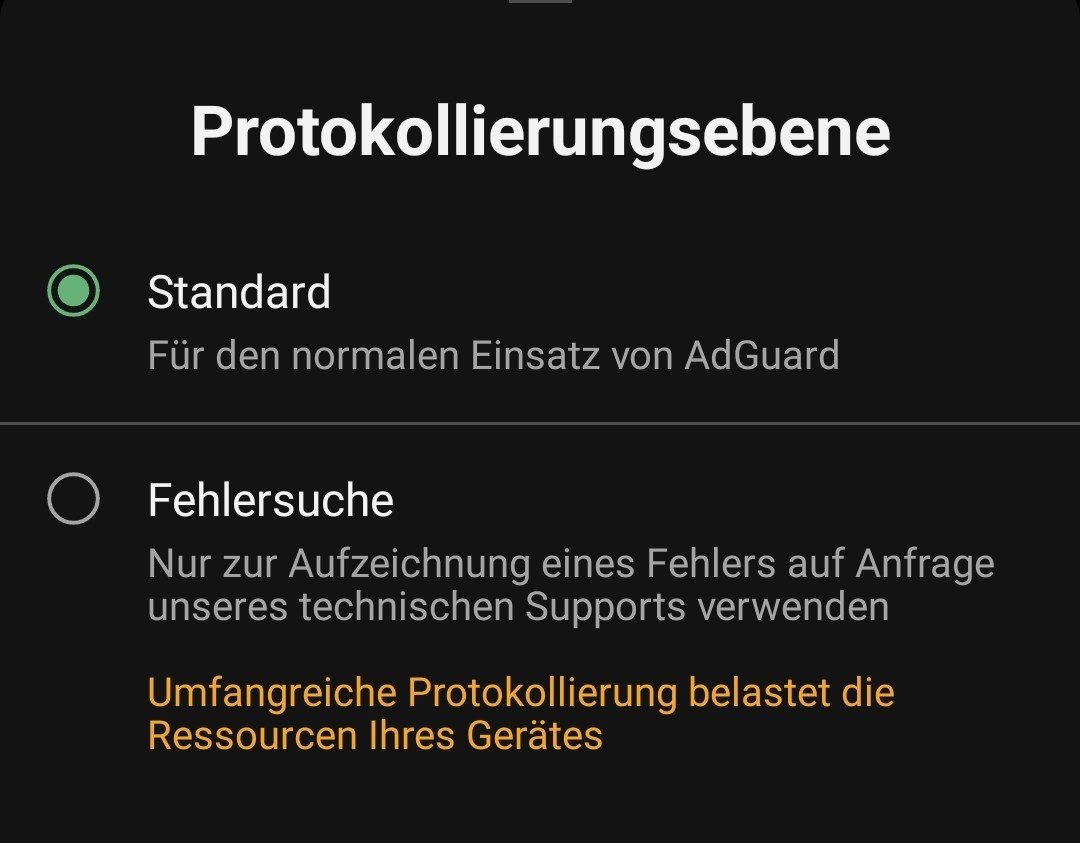Choose the Fehlersuche logging level
This screenshot has height=843, width=1080.
73,499
